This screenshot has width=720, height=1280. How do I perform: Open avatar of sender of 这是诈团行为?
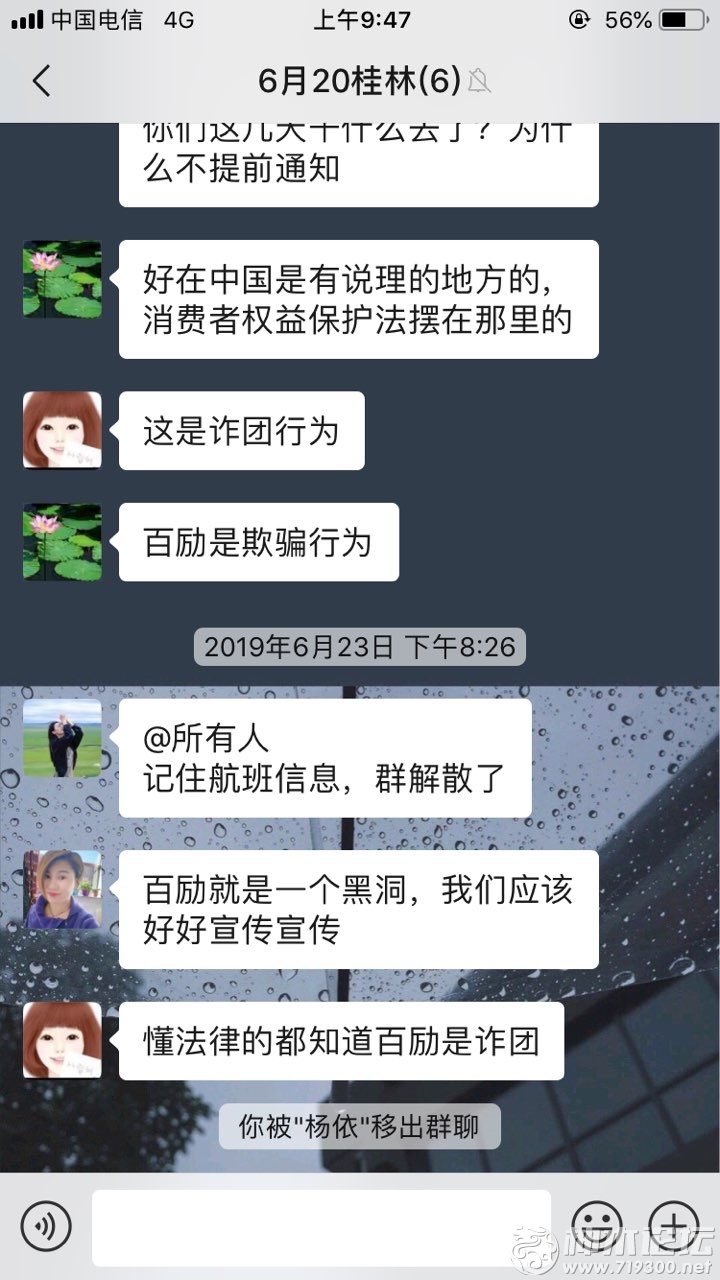(x=62, y=430)
